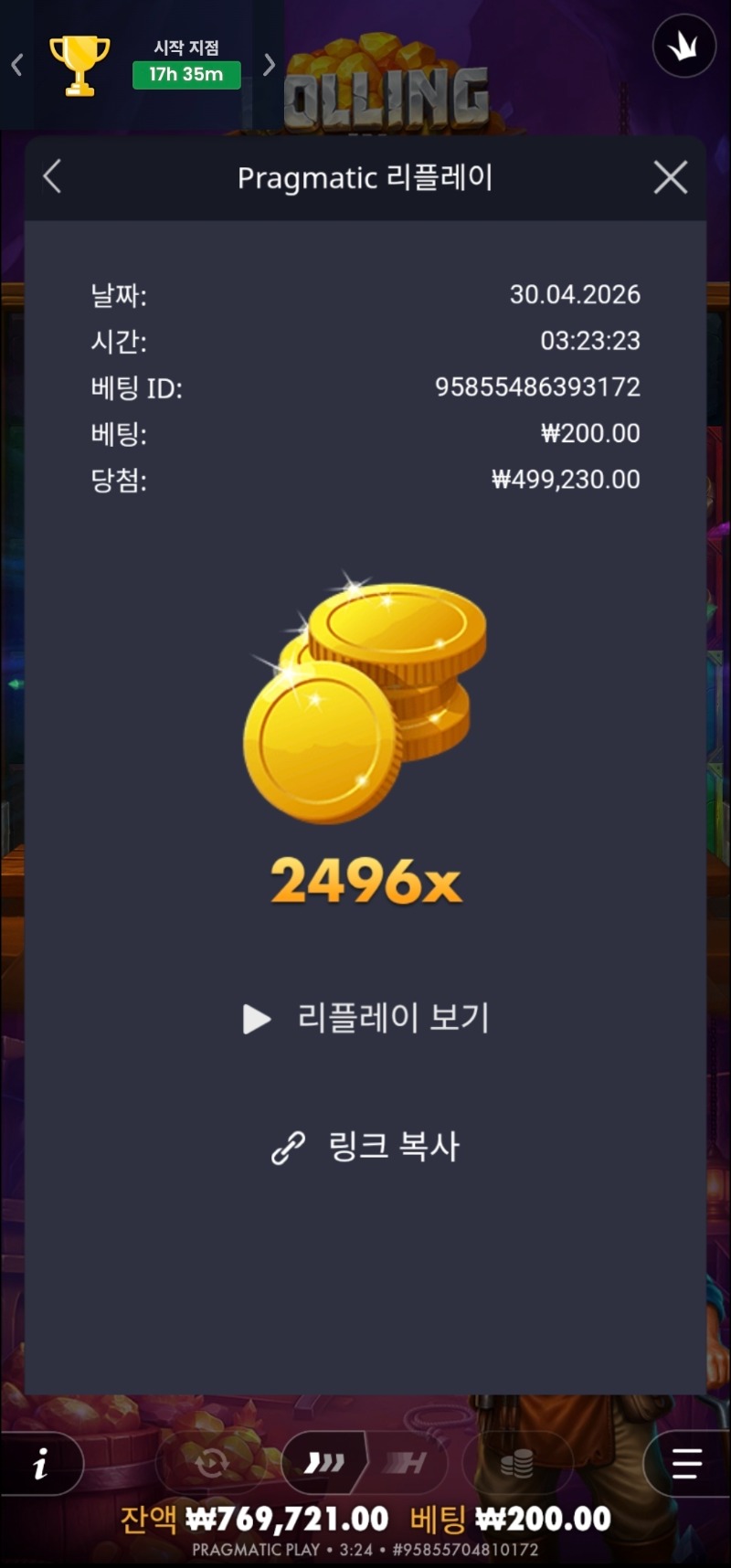Close the Pragmatic replay dialog
The height and width of the screenshot is (1568, 731).
pos(671,177)
